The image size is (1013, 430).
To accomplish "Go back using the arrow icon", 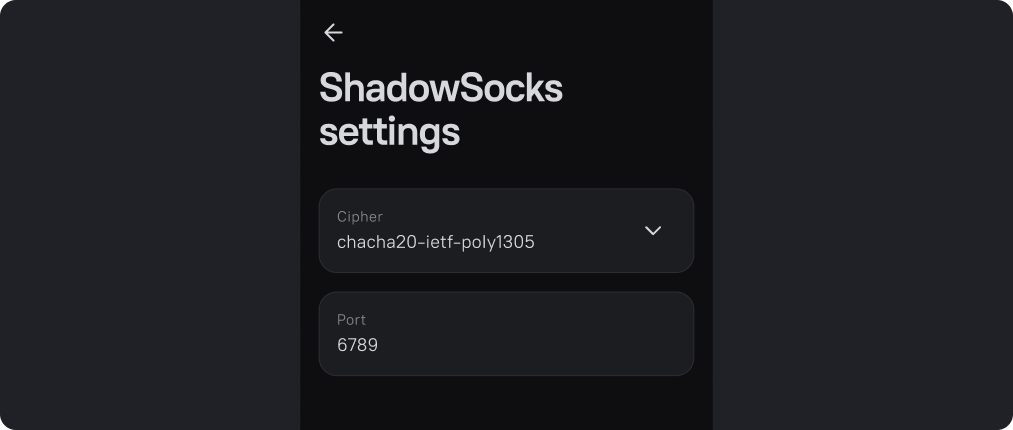I will (x=333, y=33).
